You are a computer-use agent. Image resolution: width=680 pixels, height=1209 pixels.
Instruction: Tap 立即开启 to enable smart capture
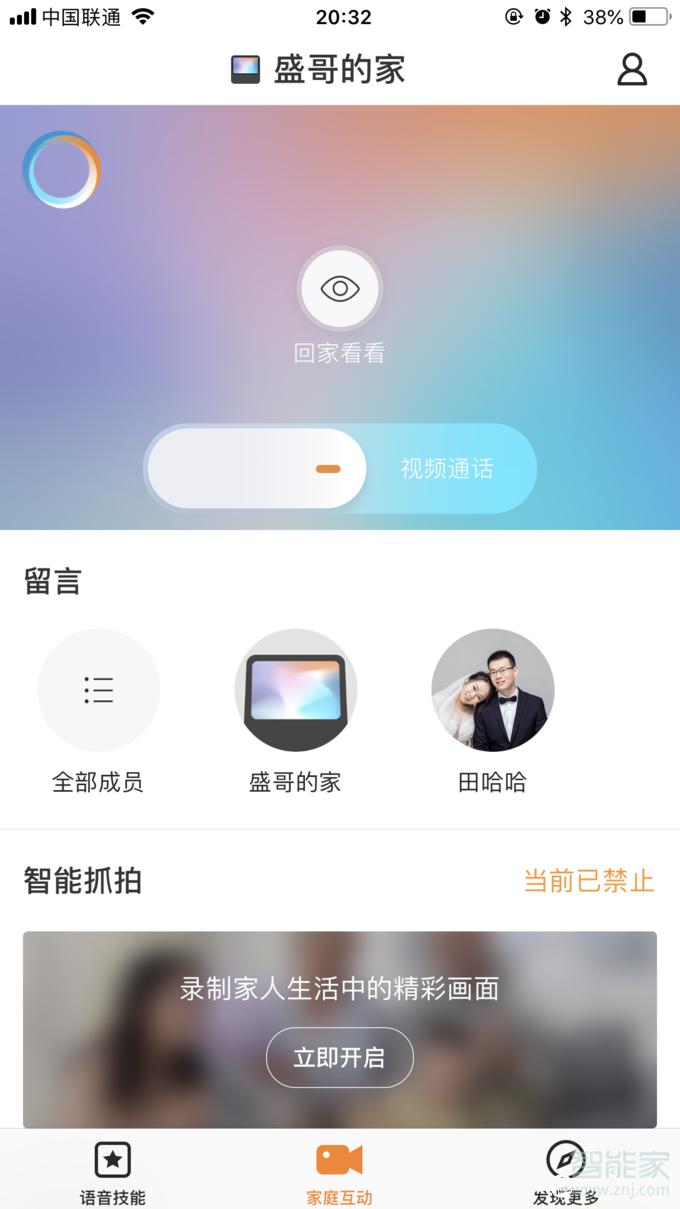tap(340, 1057)
